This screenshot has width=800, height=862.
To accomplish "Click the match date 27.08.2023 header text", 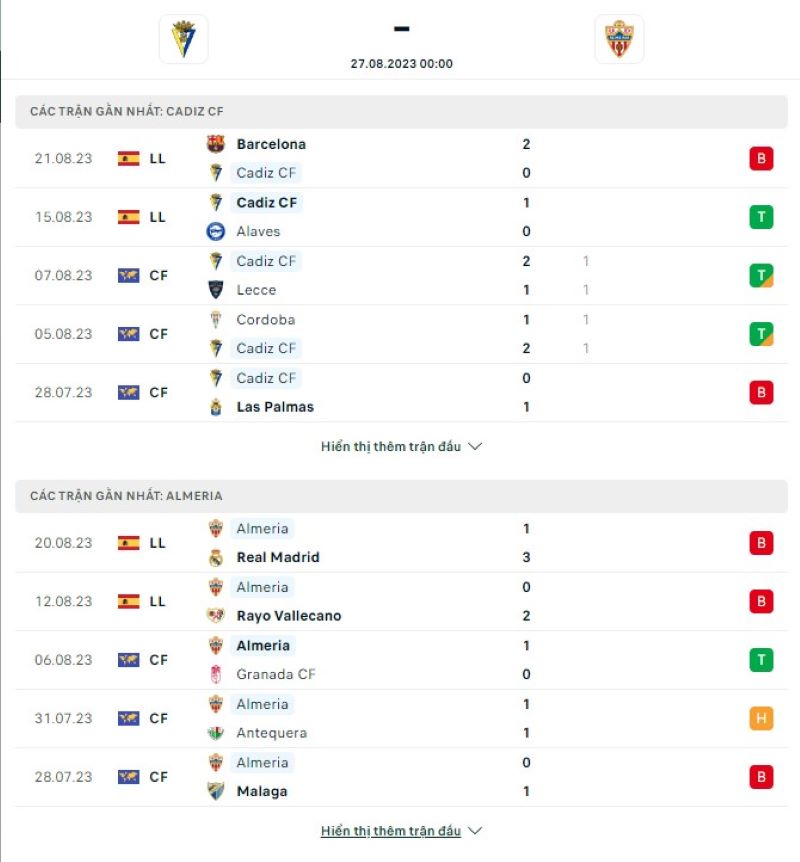I will [400, 63].
